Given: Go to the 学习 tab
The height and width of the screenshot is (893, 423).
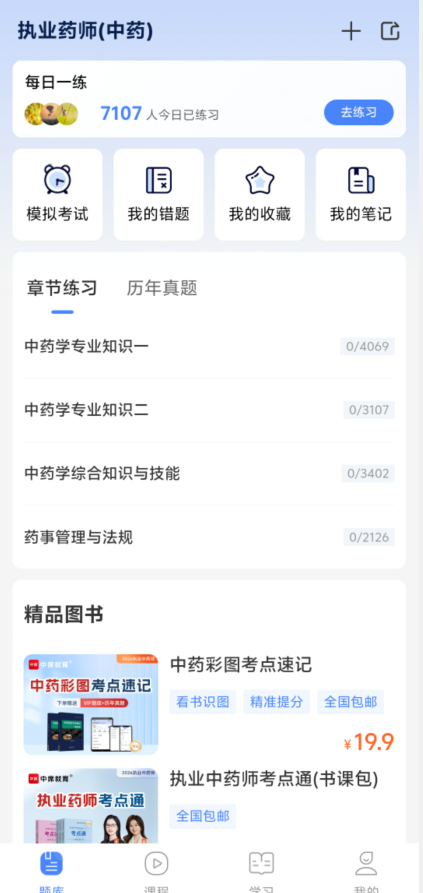Looking at the screenshot, I should pos(261,871).
